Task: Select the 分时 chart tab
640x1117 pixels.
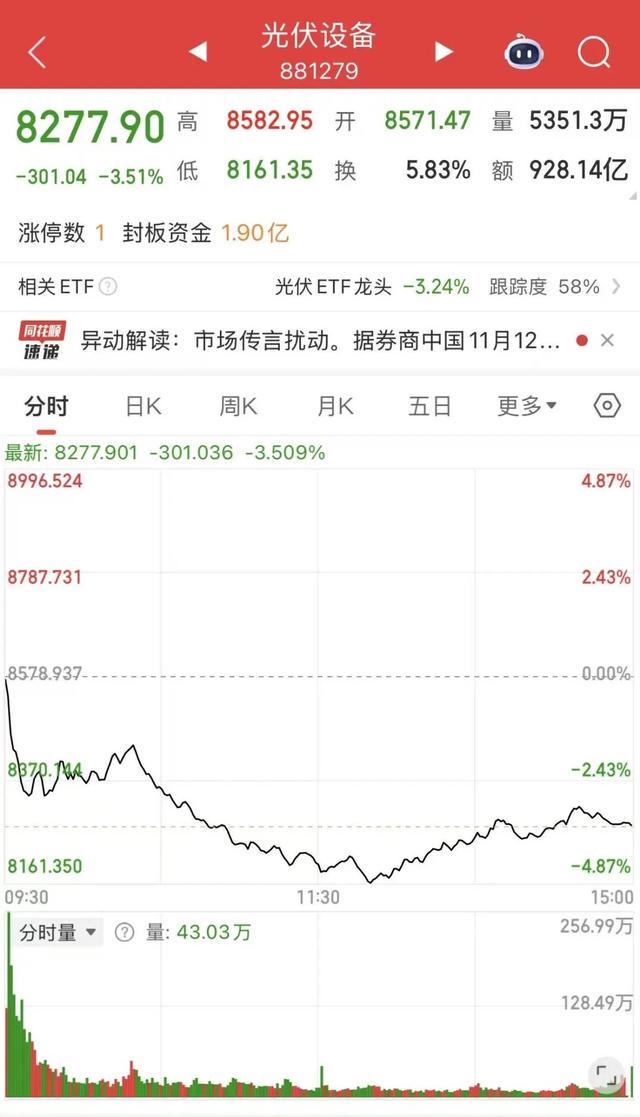Action: [46, 406]
